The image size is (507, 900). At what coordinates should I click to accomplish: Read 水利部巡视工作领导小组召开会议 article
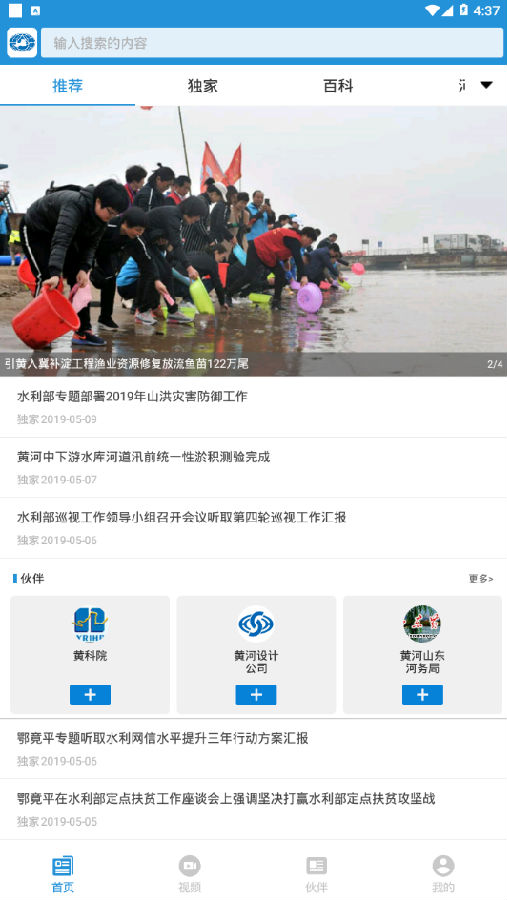tap(253, 528)
